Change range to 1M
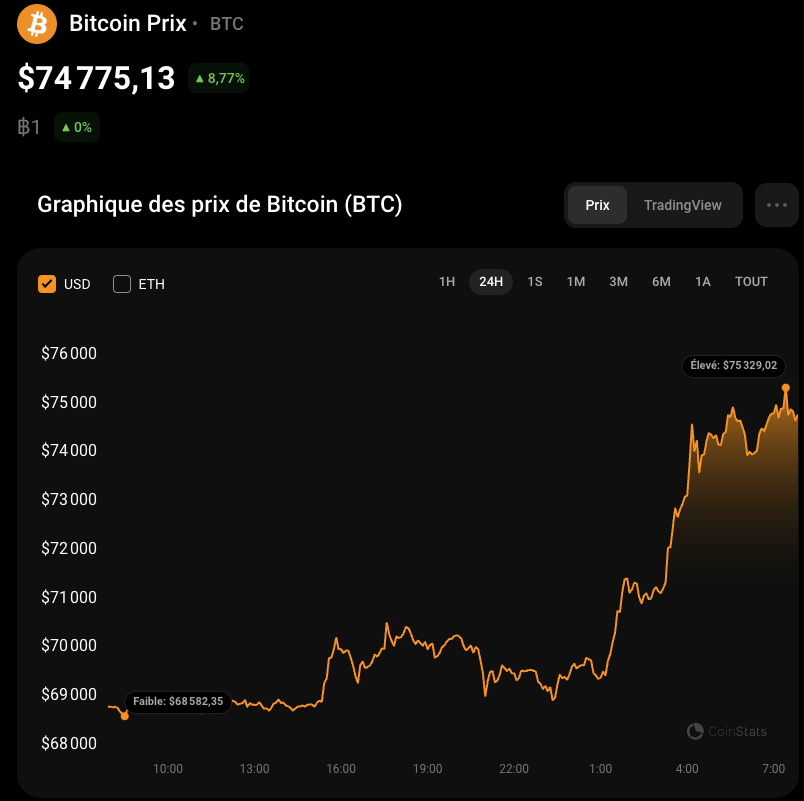This screenshot has height=801, width=804. (576, 282)
